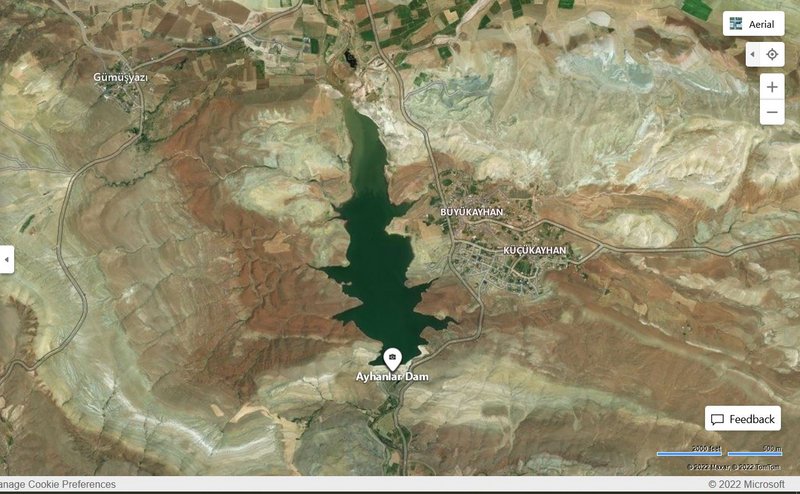Select the Ayhanlar Dam map pin
The image size is (800, 494).
tap(393, 358)
